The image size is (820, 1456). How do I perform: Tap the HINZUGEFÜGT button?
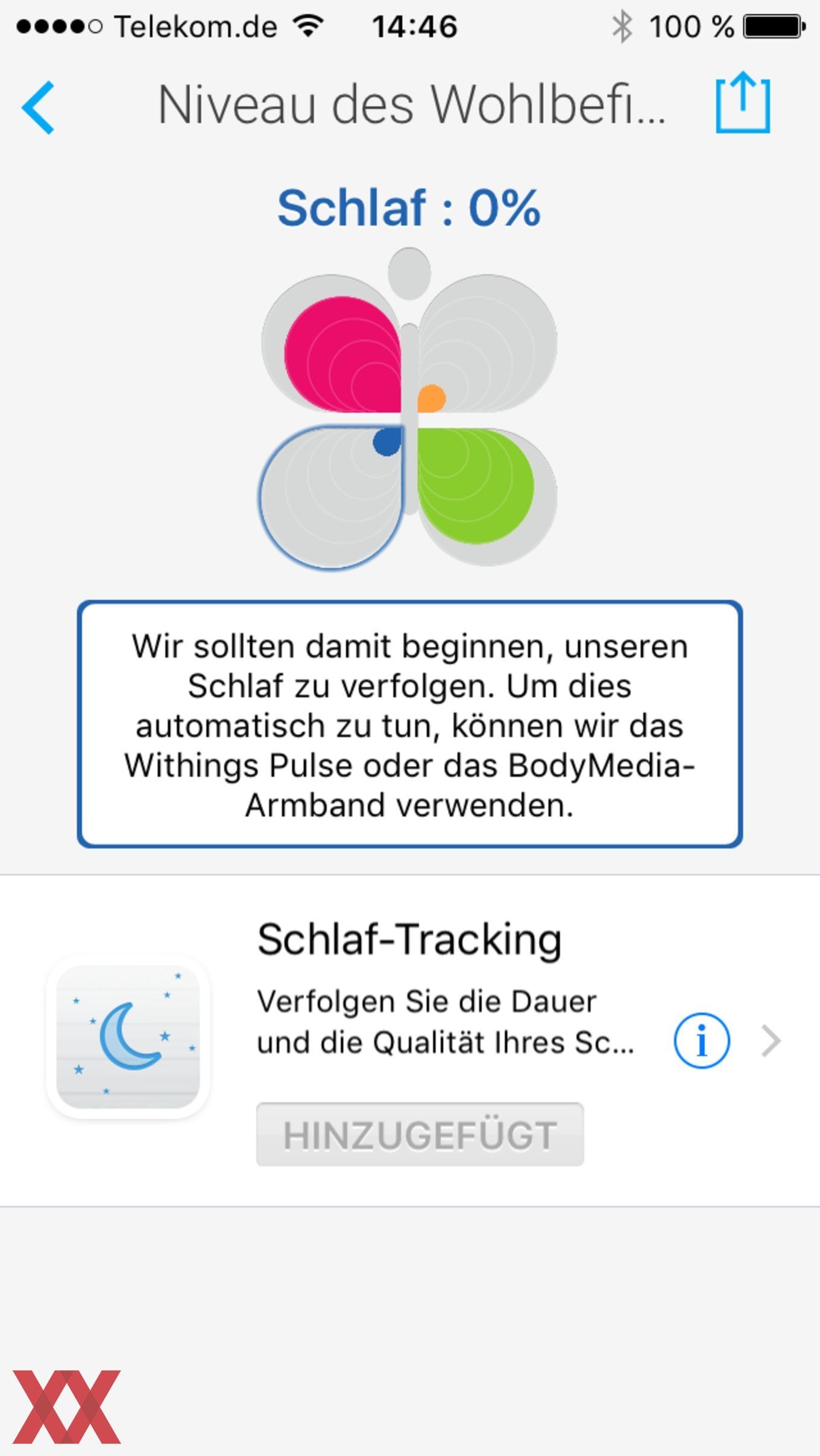[x=420, y=1135]
